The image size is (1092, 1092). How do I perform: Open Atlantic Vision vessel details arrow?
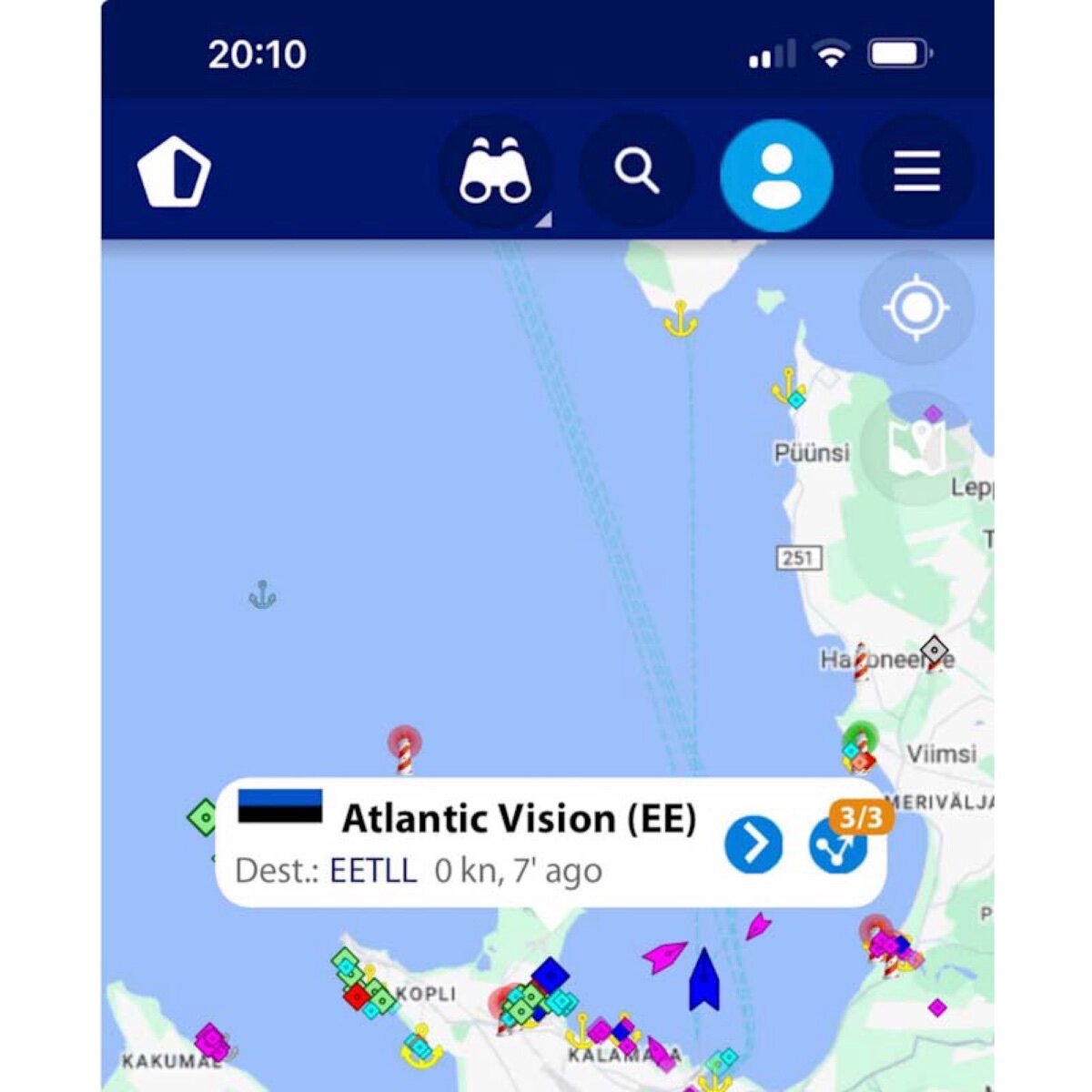[753, 844]
